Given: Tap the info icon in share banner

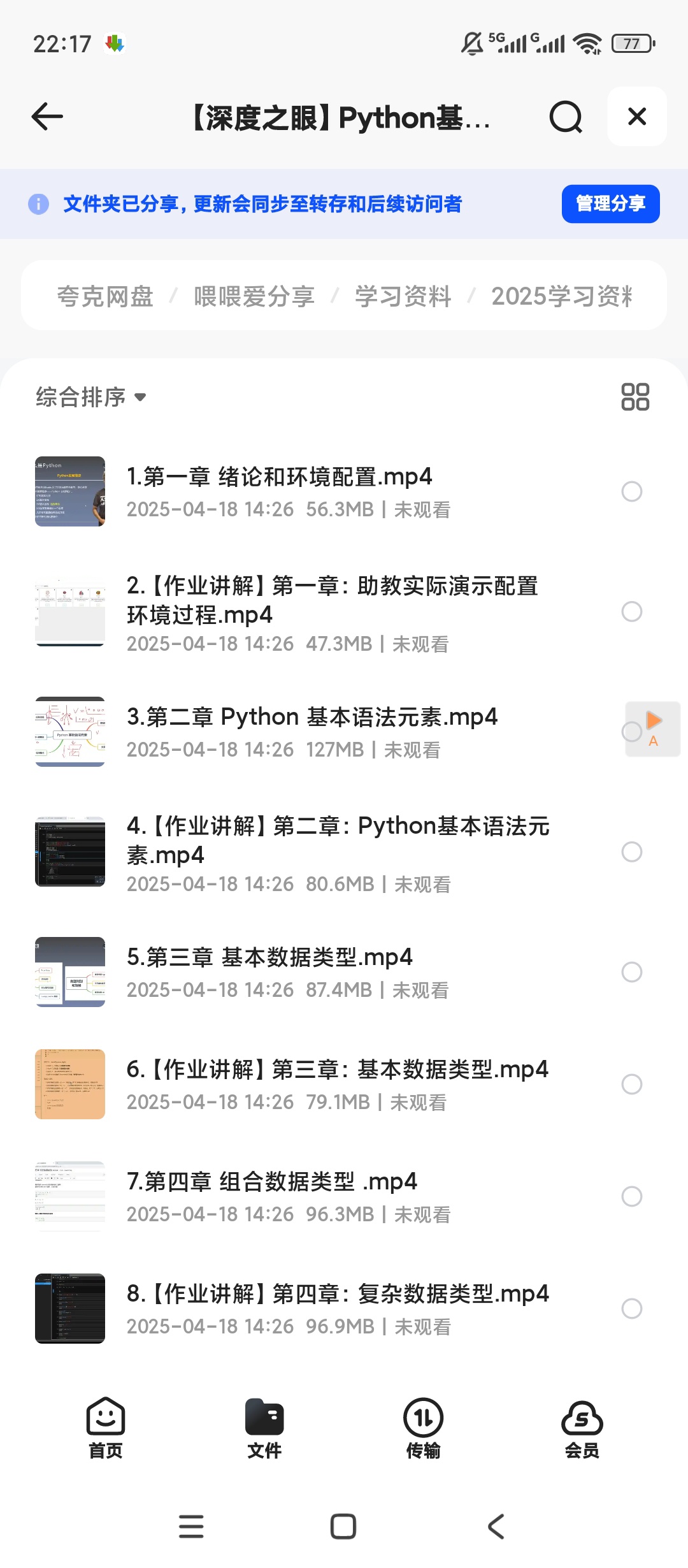Looking at the screenshot, I should click(38, 204).
